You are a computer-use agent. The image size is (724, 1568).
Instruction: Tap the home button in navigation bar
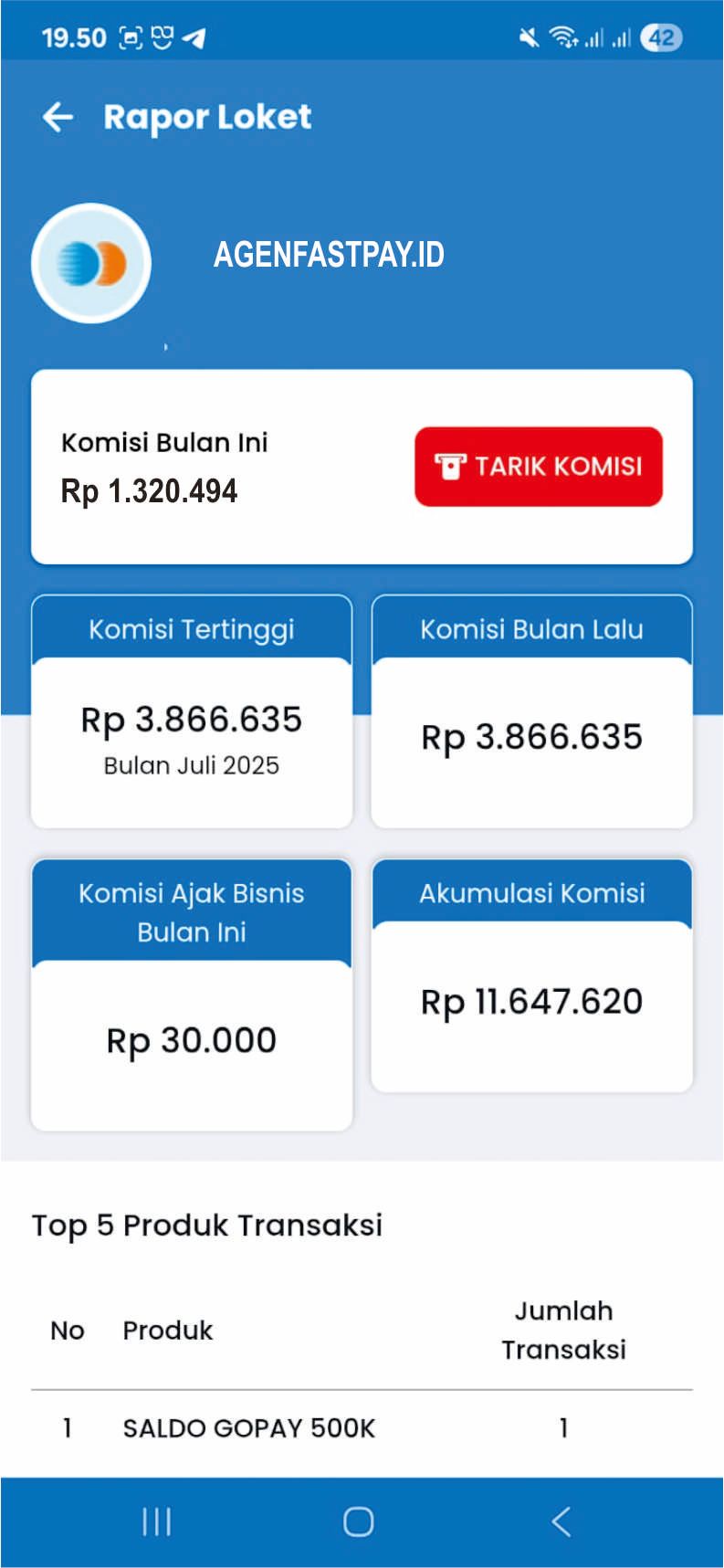tap(359, 1521)
